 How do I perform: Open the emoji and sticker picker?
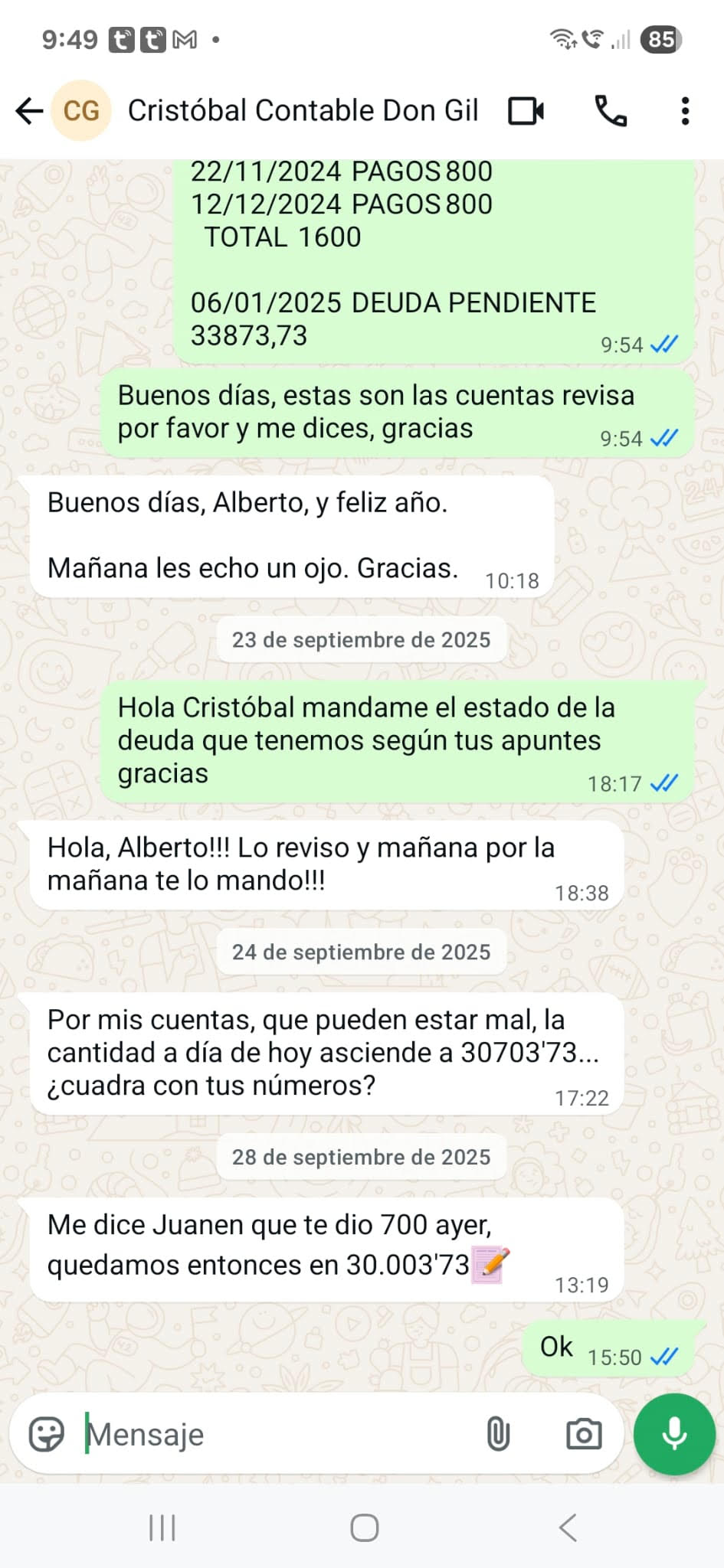[x=47, y=1434]
